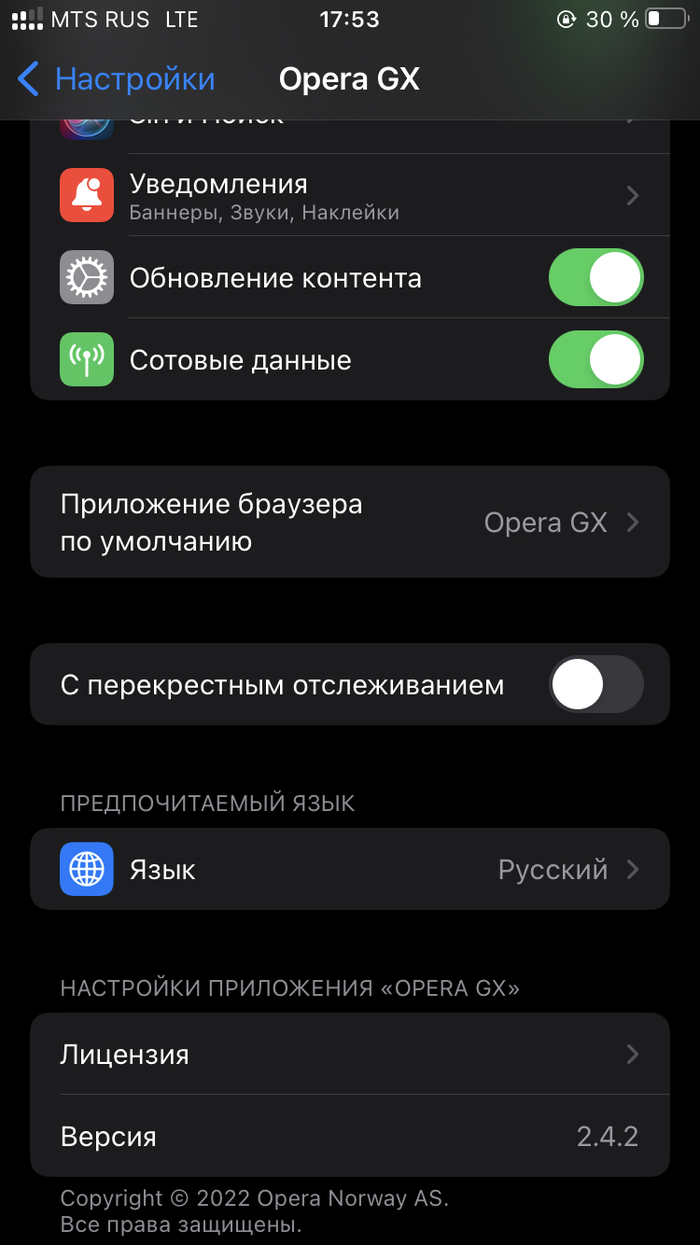
Task: Open Уведомления settings
Action: click(350, 195)
